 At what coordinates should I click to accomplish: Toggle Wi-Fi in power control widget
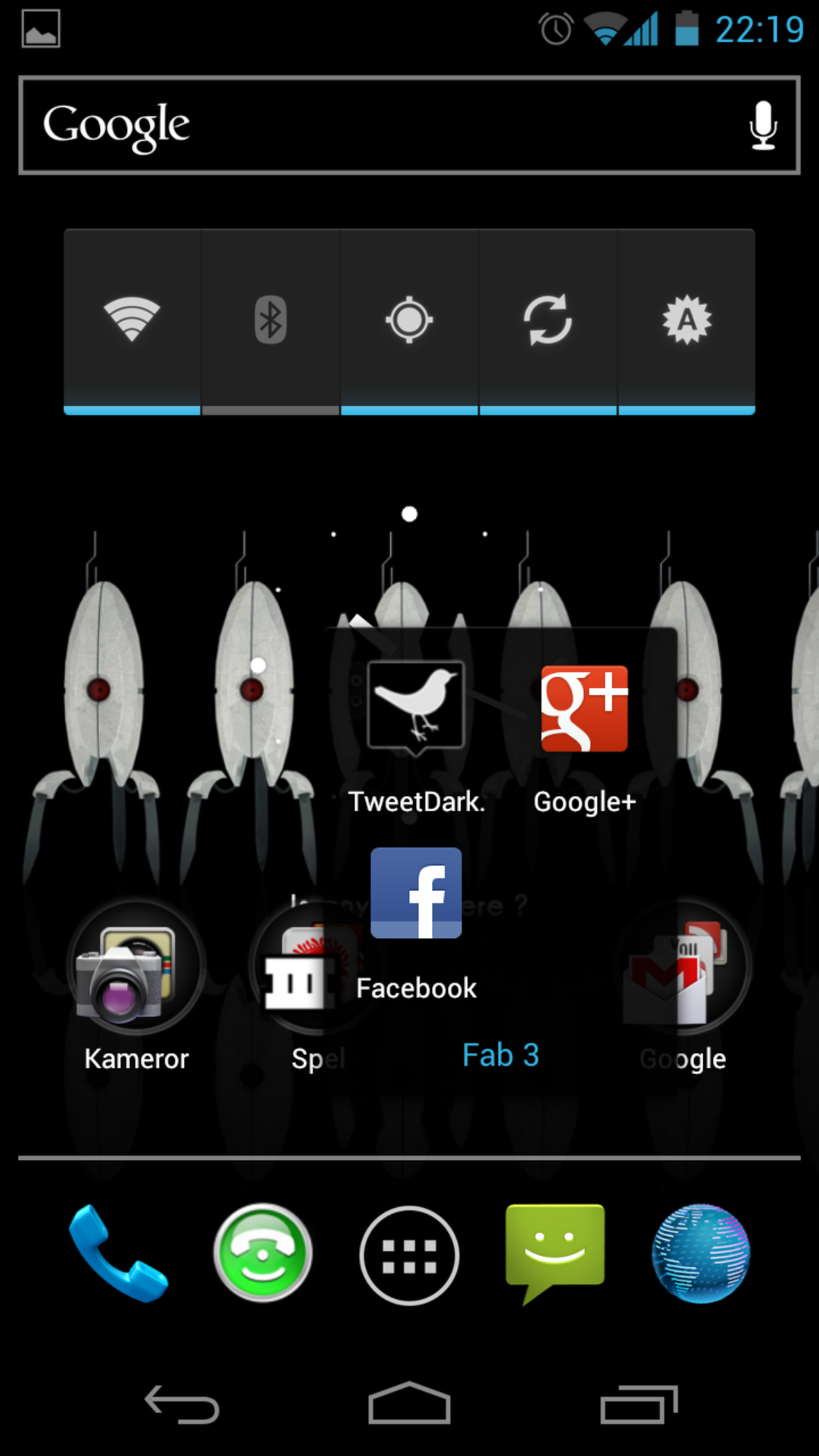coord(132,320)
